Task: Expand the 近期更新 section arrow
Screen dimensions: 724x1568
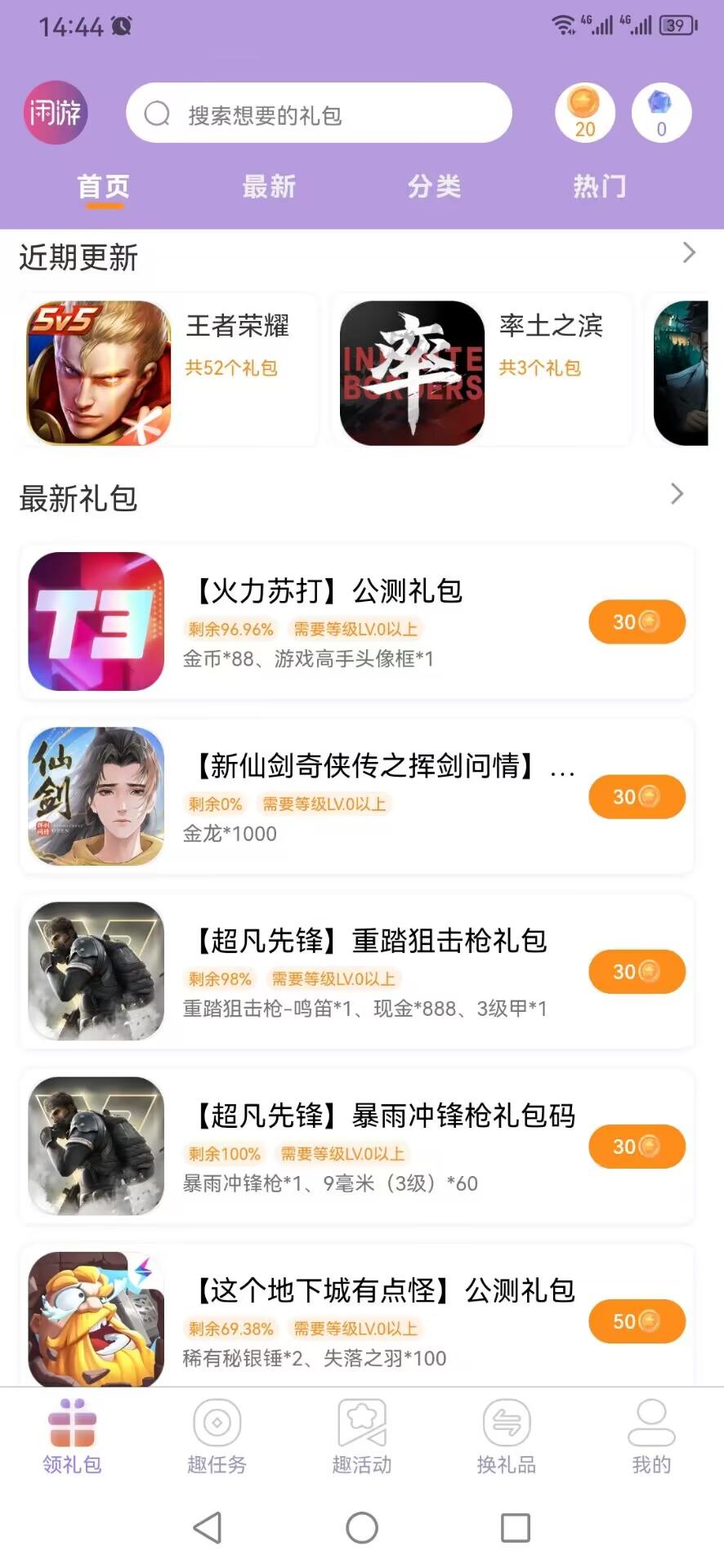Action: click(687, 254)
